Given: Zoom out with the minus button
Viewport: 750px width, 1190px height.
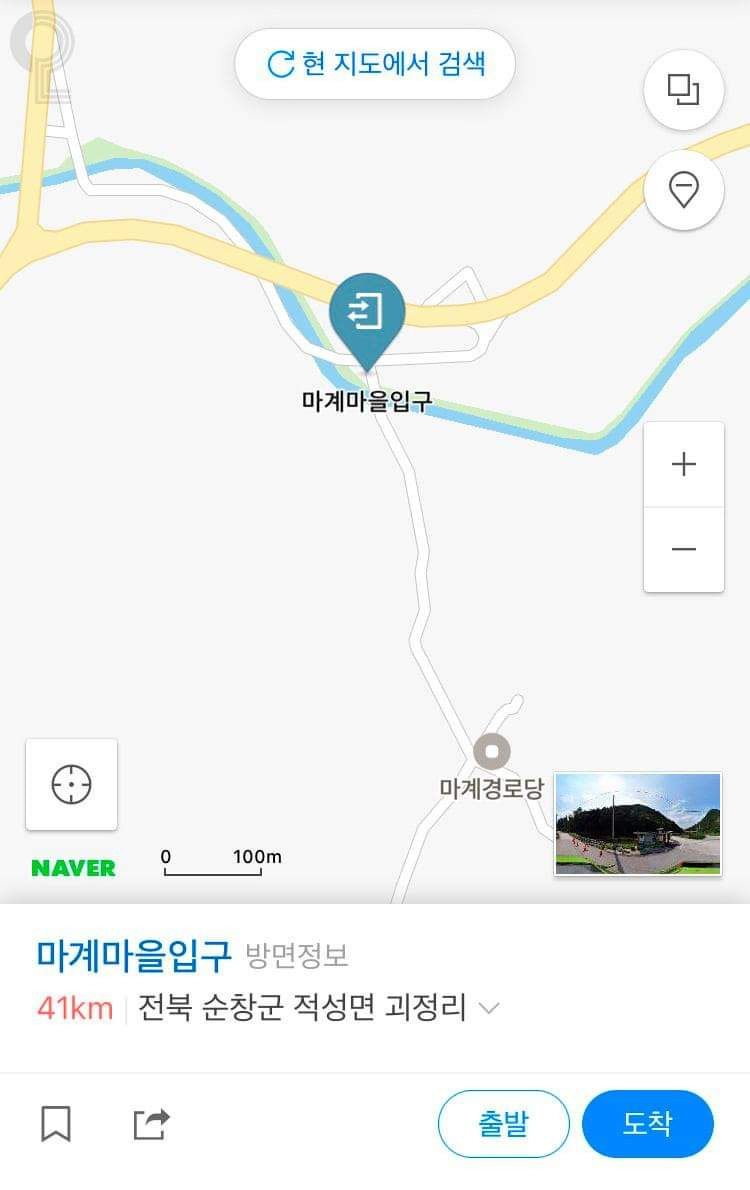Looking at the screenshot, I should click(684, 549).
